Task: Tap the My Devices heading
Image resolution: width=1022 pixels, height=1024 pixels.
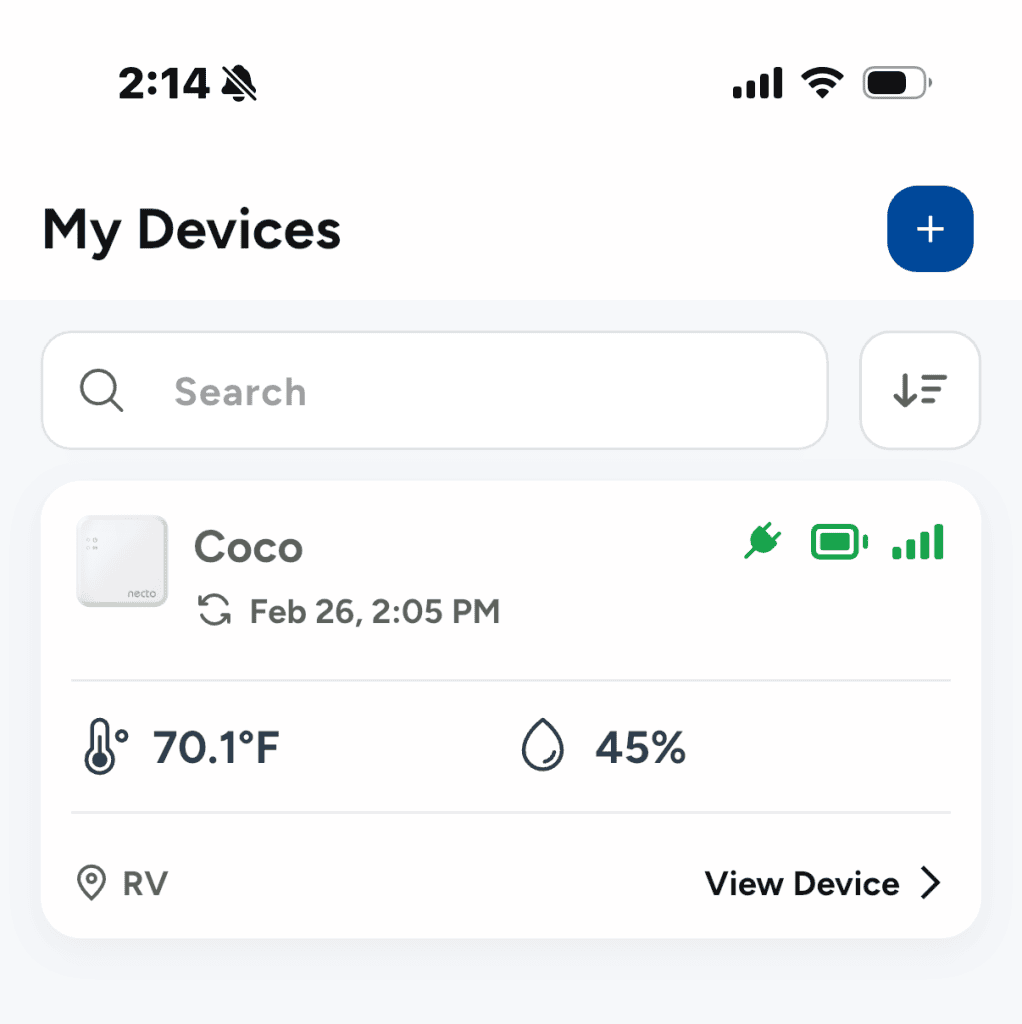Action: click(x=190, y=228)
